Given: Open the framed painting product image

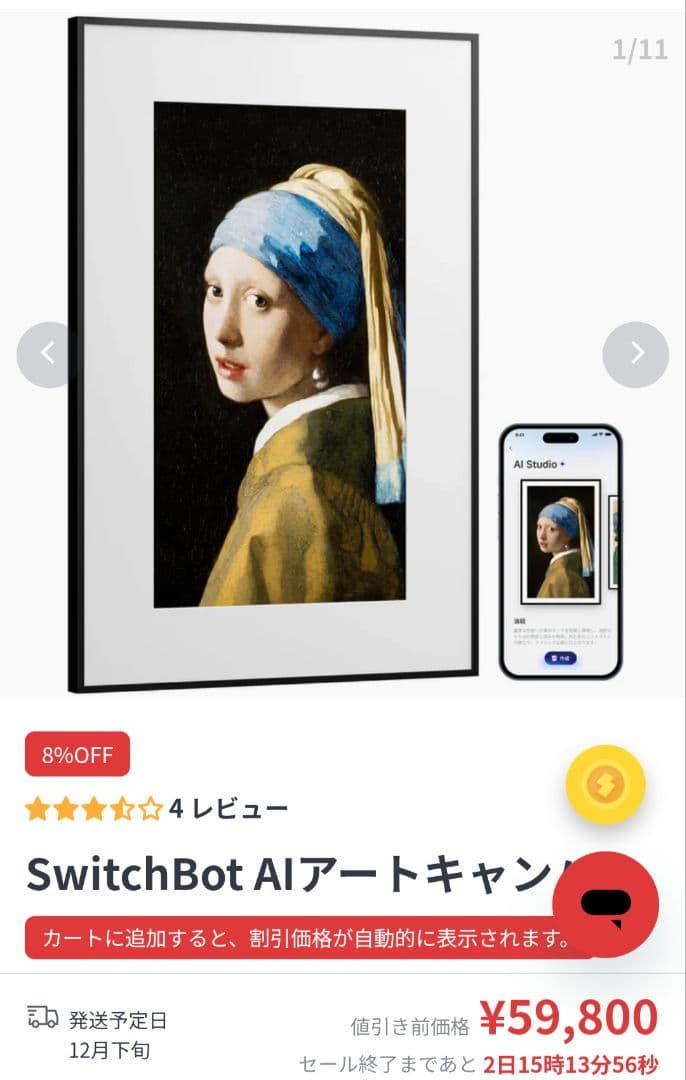Looking at the screenshot, I should pyautogui.click(x=275, y=355).
